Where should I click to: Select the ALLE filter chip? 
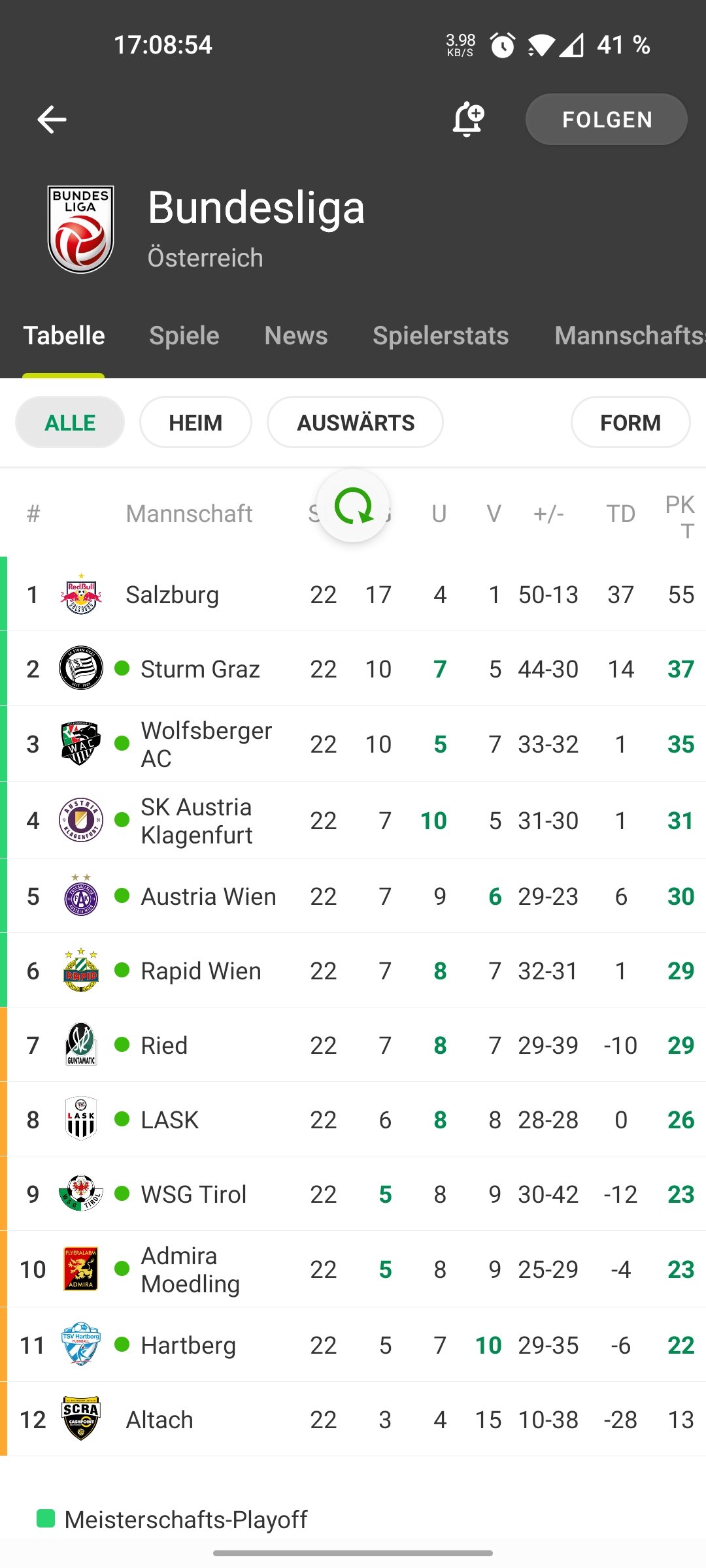(70, 423)
